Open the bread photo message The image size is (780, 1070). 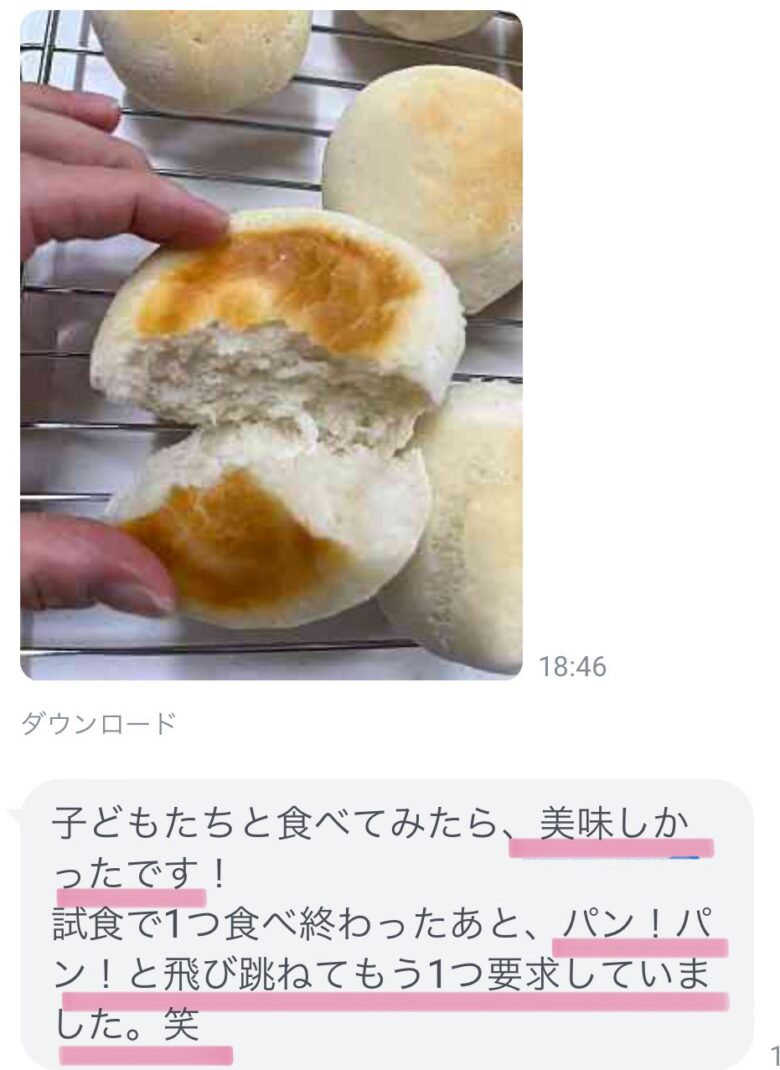click(271, 345)
